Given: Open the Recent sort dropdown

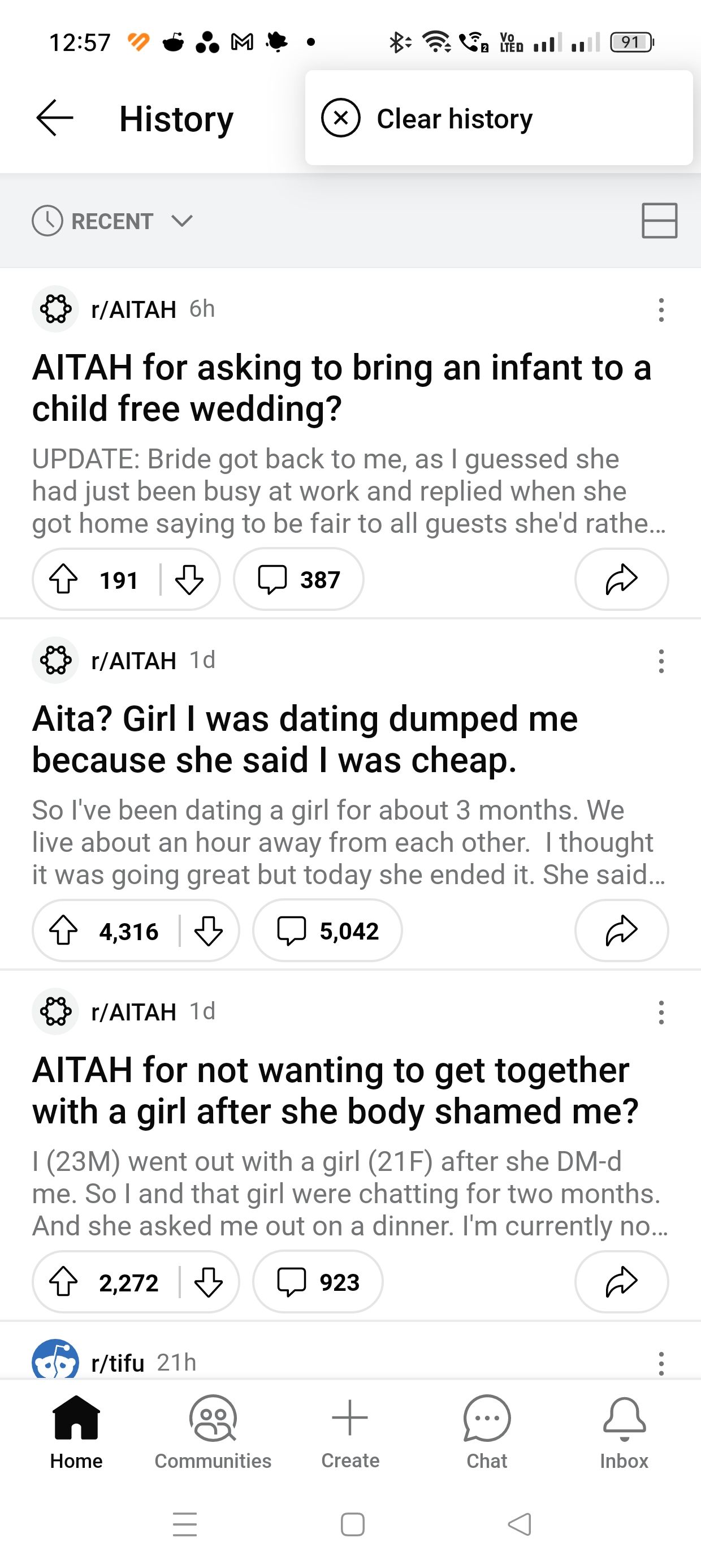Looking at the screenshot, I should (112, 221).
